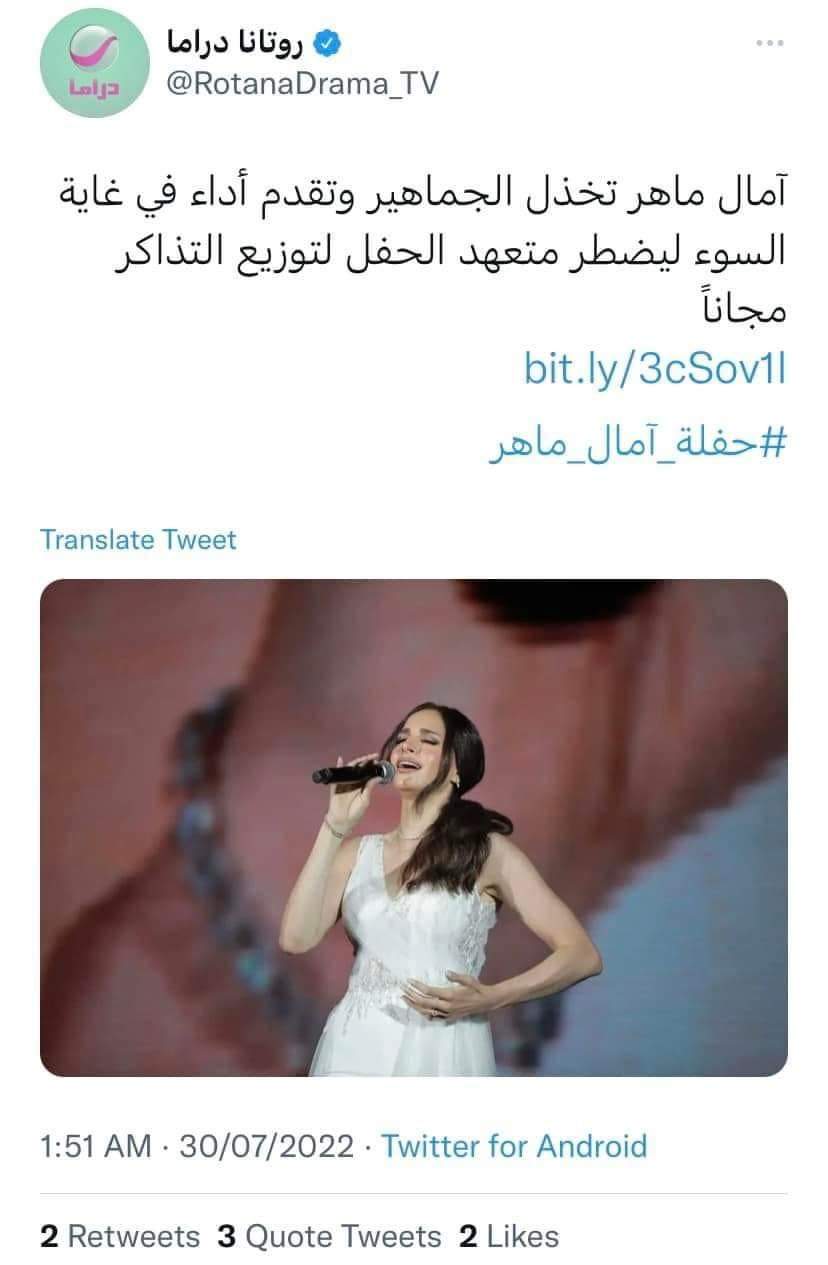
Task: Open the tweet's attached photo
Action: tap(413, 827)
